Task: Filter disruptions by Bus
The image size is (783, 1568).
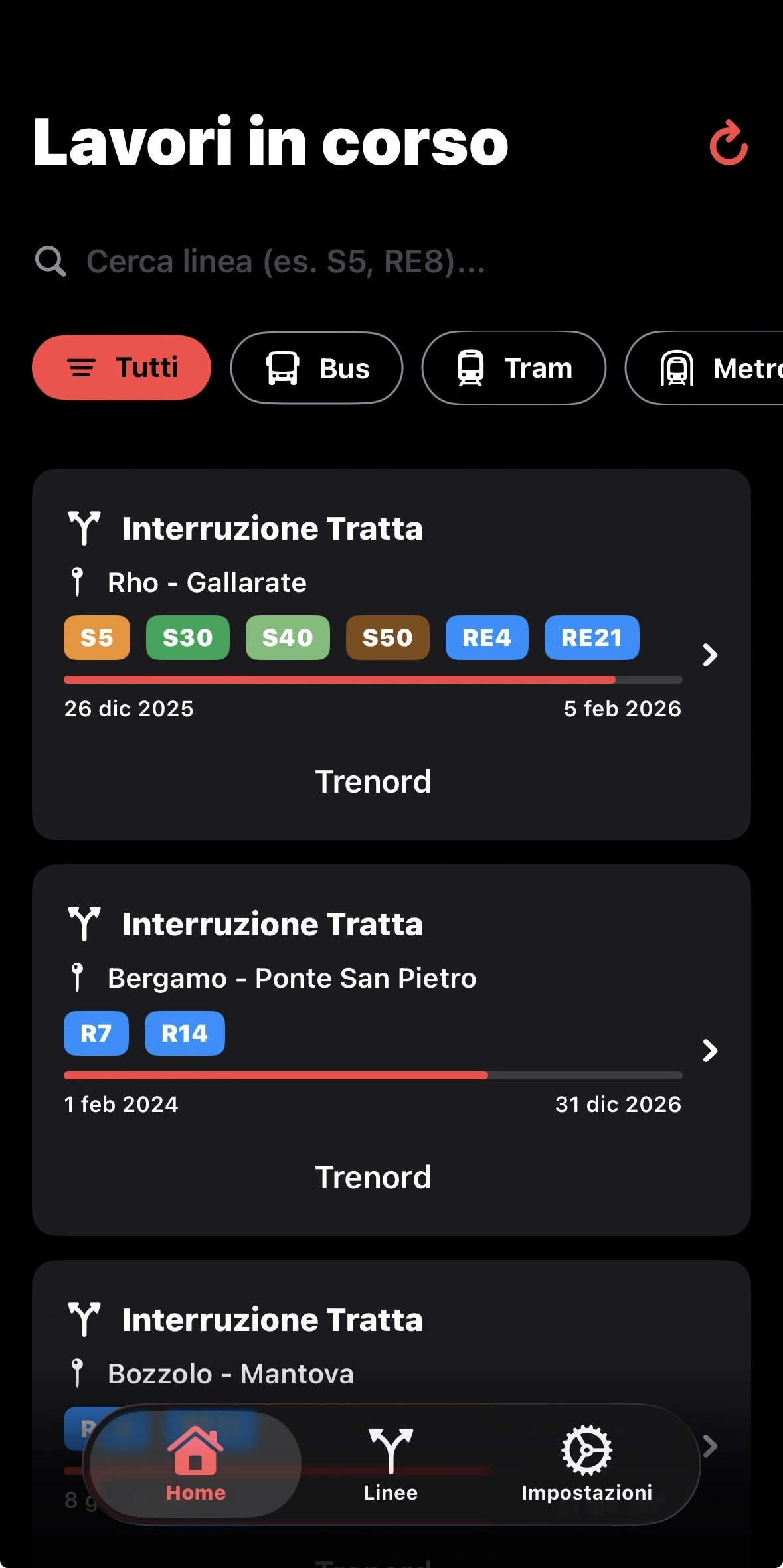Action: tap(317, 368)
